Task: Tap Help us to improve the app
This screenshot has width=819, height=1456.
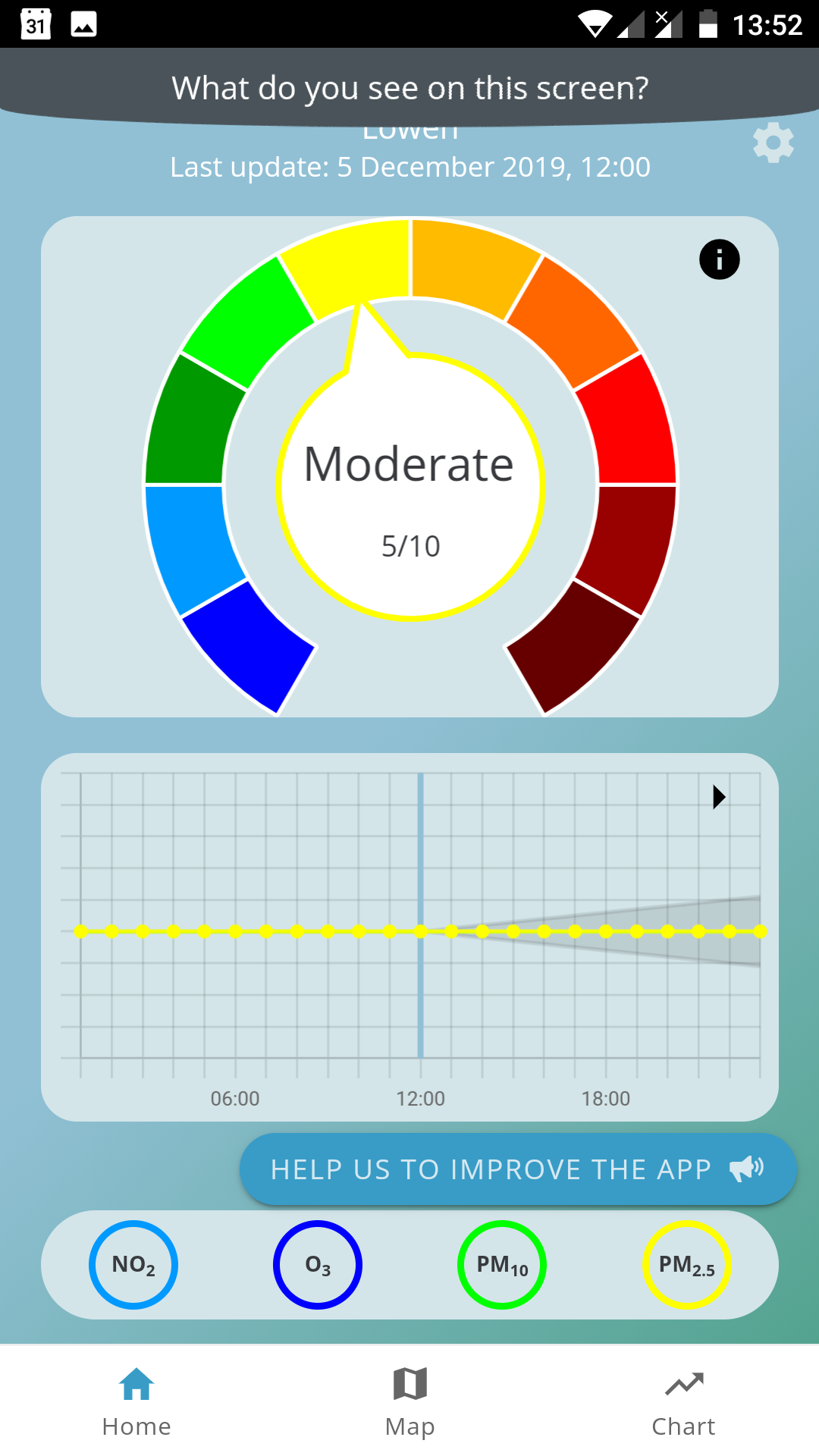Action: [518, 1169]
